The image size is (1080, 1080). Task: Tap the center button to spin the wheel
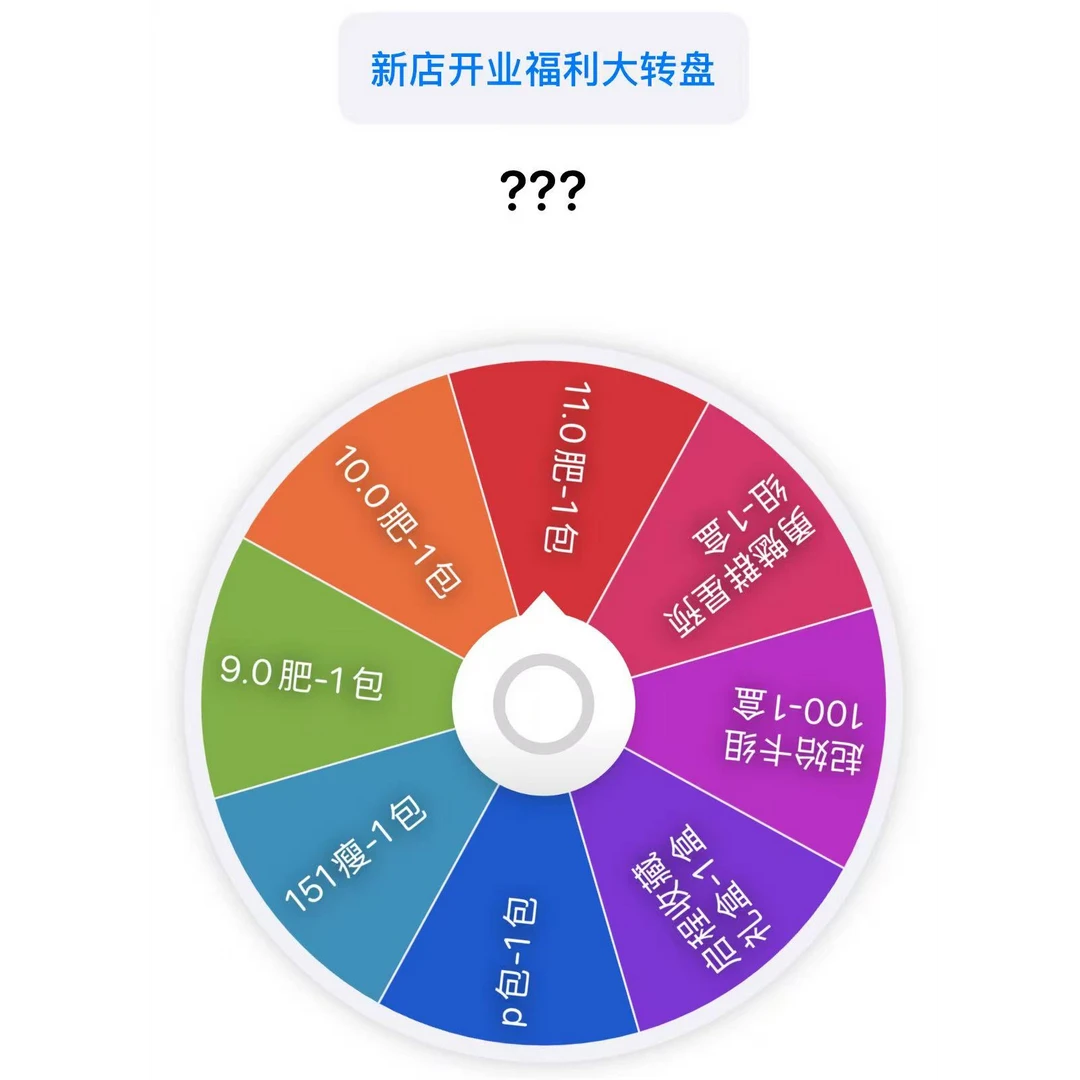(543, 704)
